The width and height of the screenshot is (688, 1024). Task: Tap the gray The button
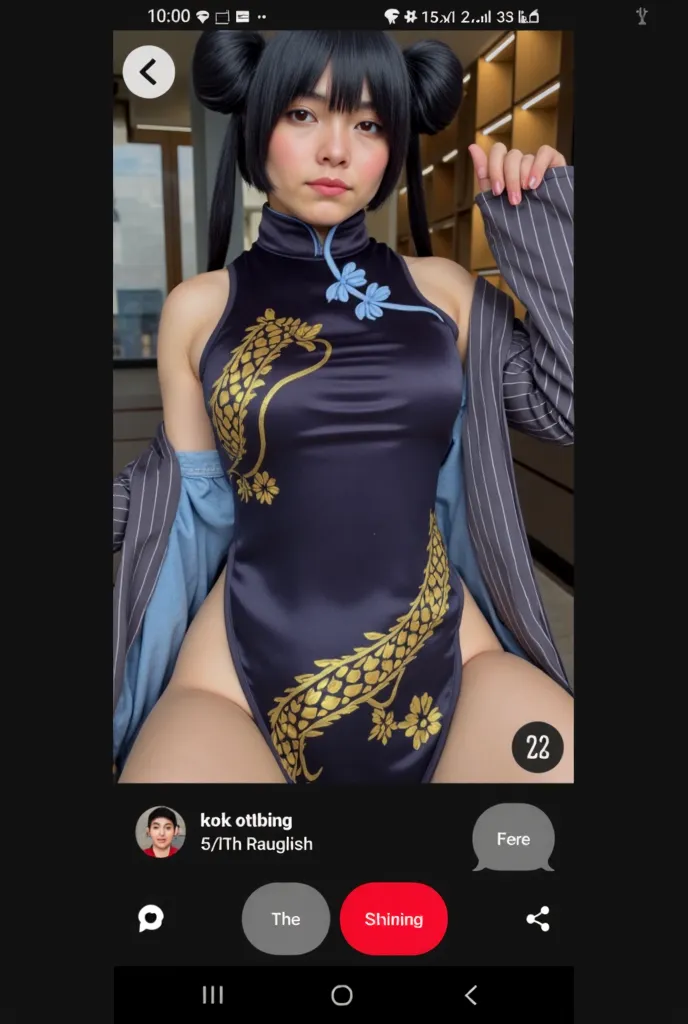(286, 918)
